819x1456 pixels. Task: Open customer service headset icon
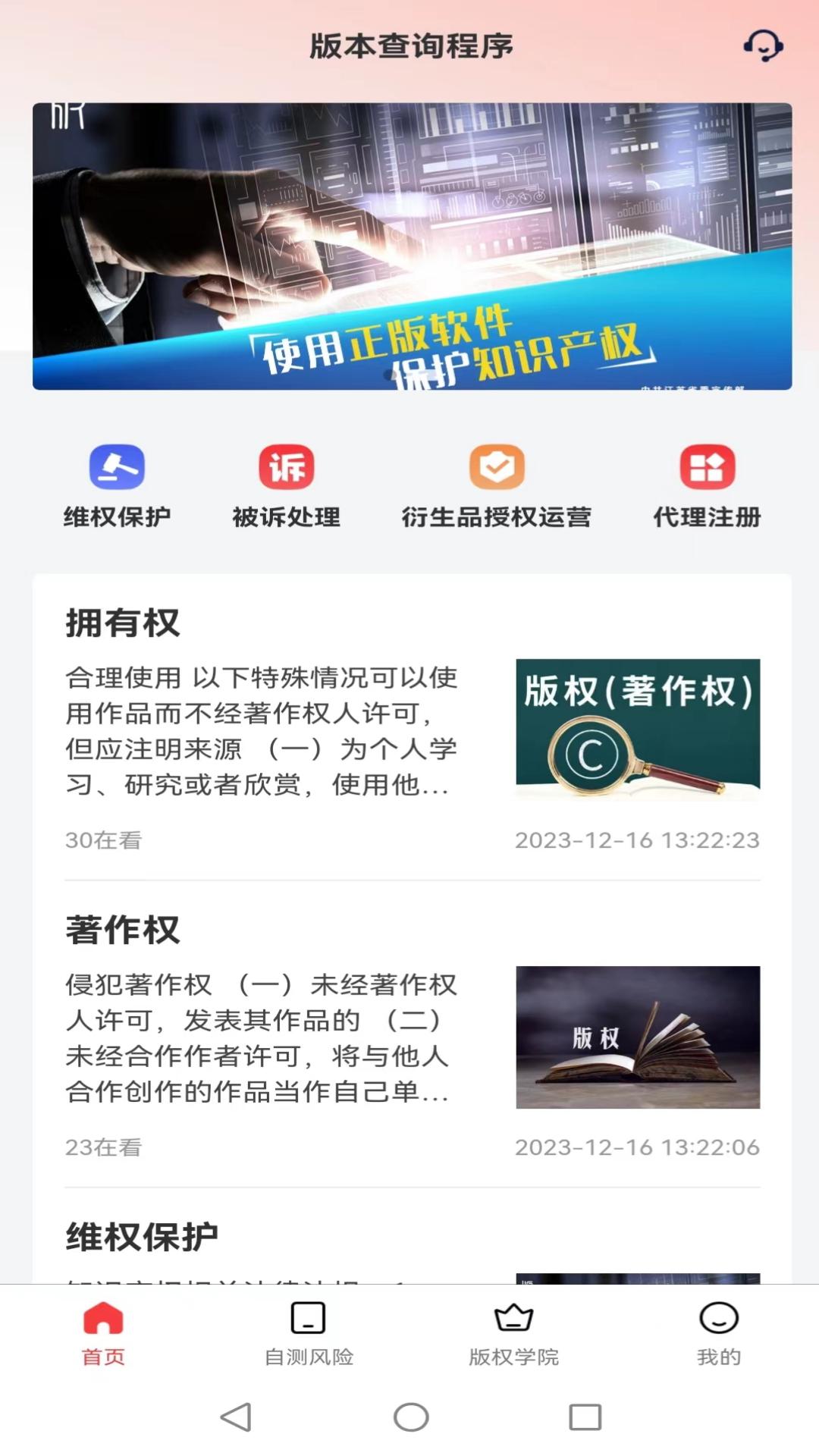(x=763, y=45)
